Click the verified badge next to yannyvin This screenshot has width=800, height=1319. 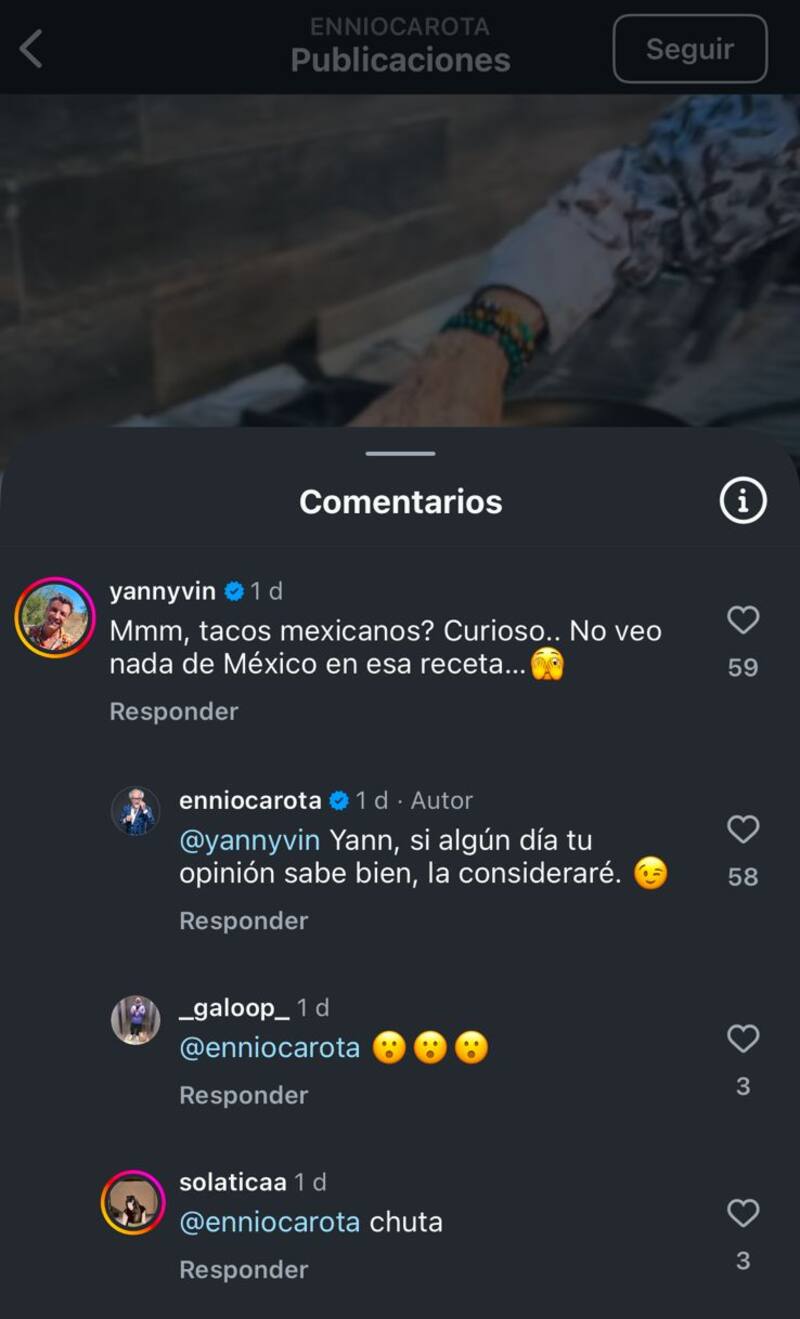[x=234, y=590]
